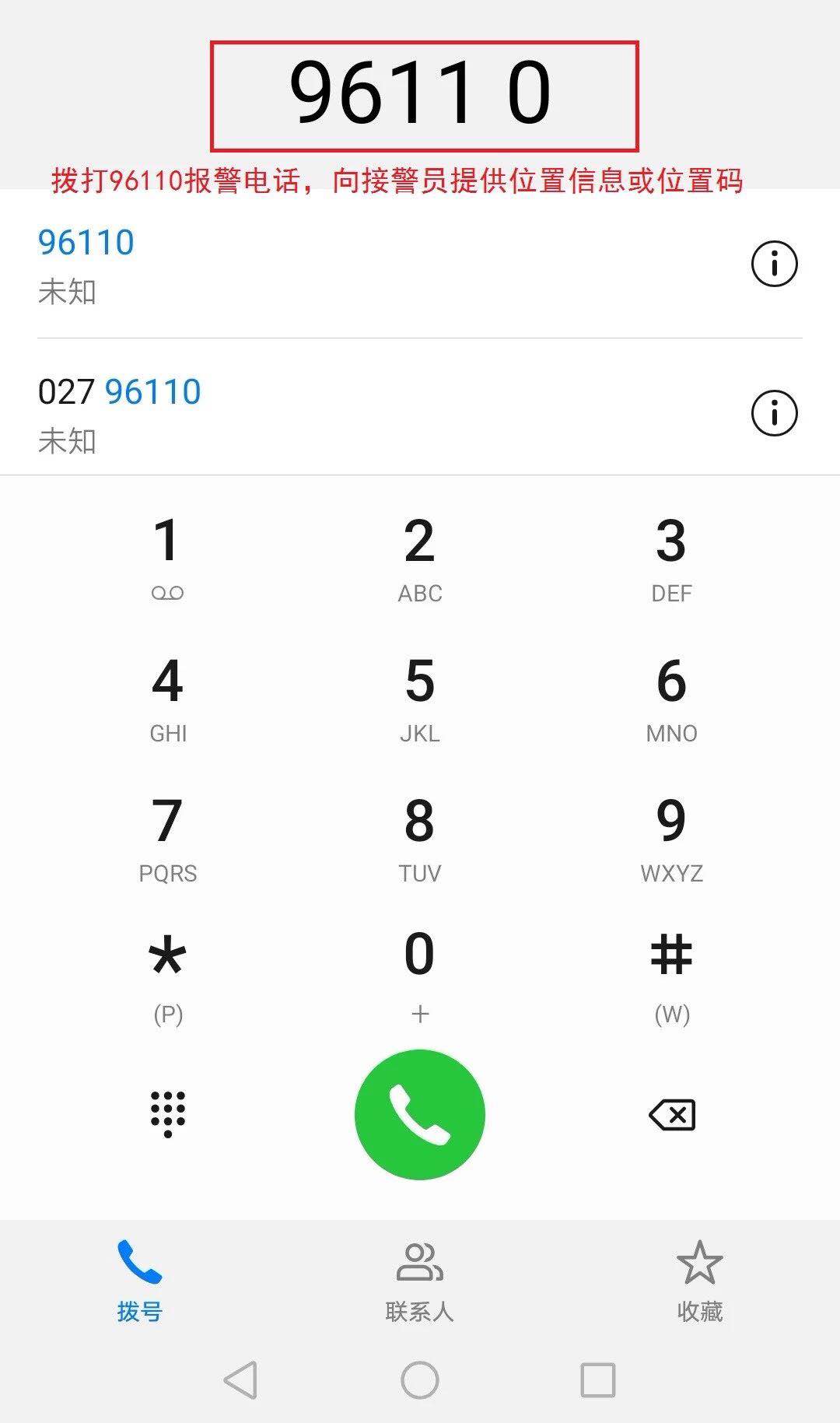Open info for 96110 suggestion

tap(774, 265)
